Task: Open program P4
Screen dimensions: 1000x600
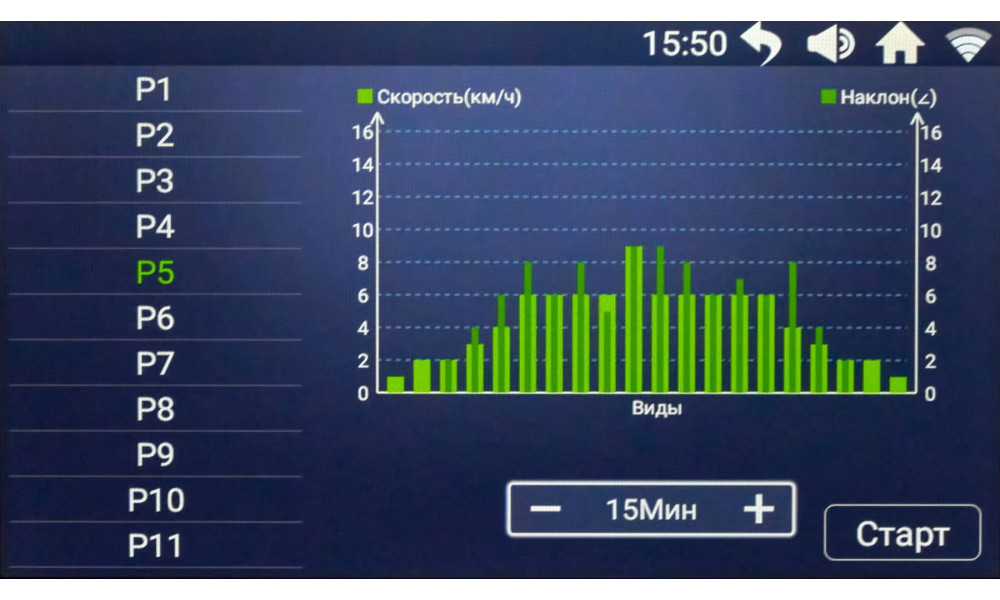Action: coord(154,228)
